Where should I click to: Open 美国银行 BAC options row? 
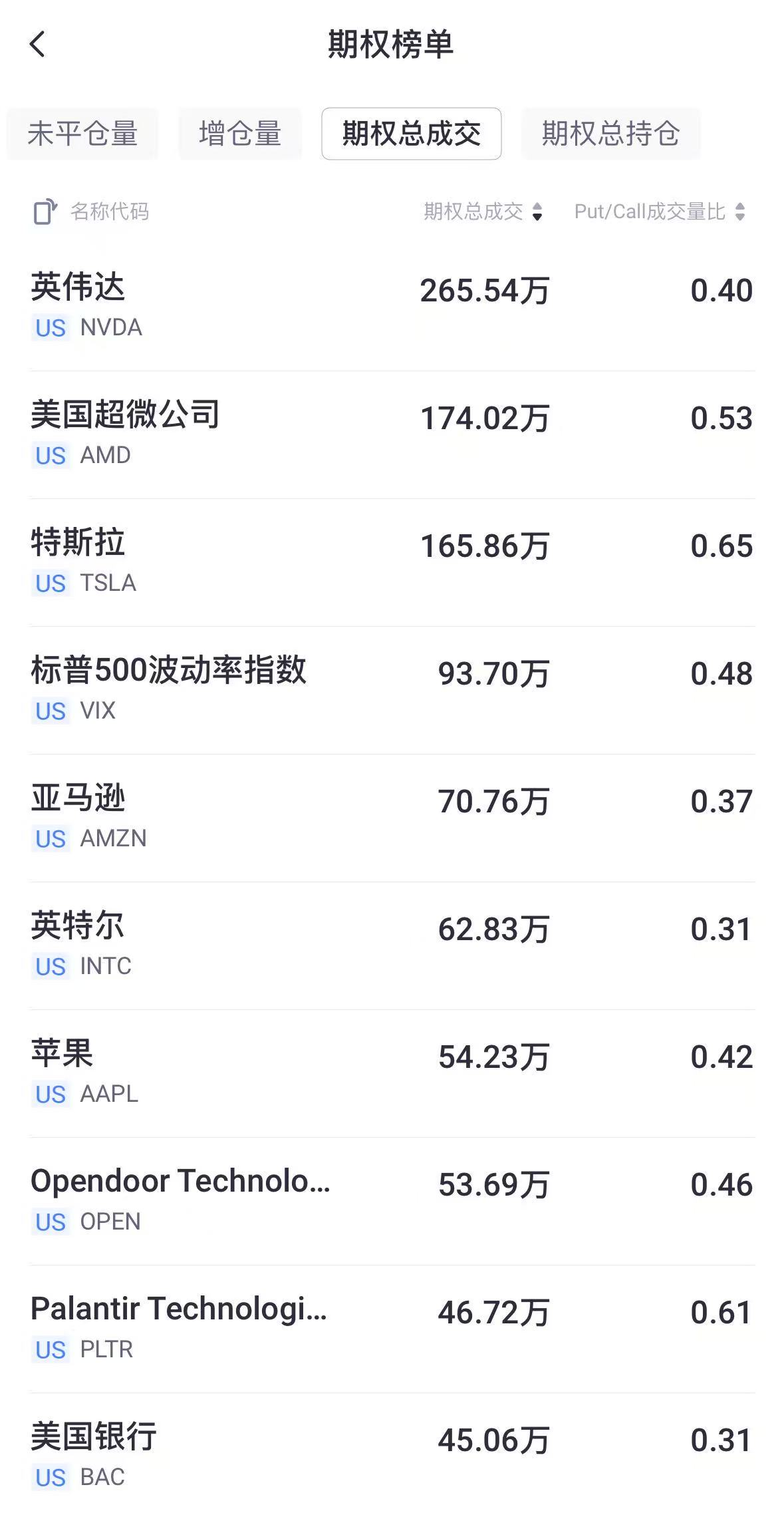pyautogui.click(x=392, y=1454)
